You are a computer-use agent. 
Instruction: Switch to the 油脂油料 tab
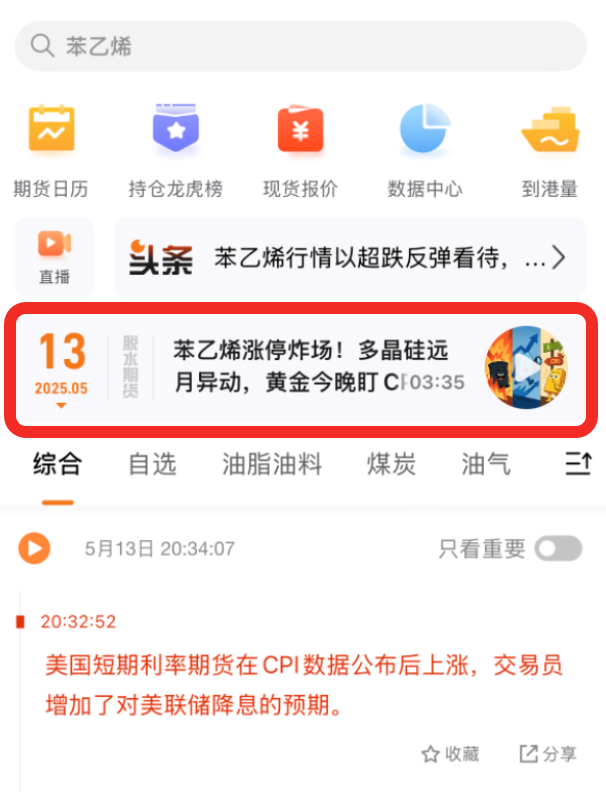click(271, 464)
